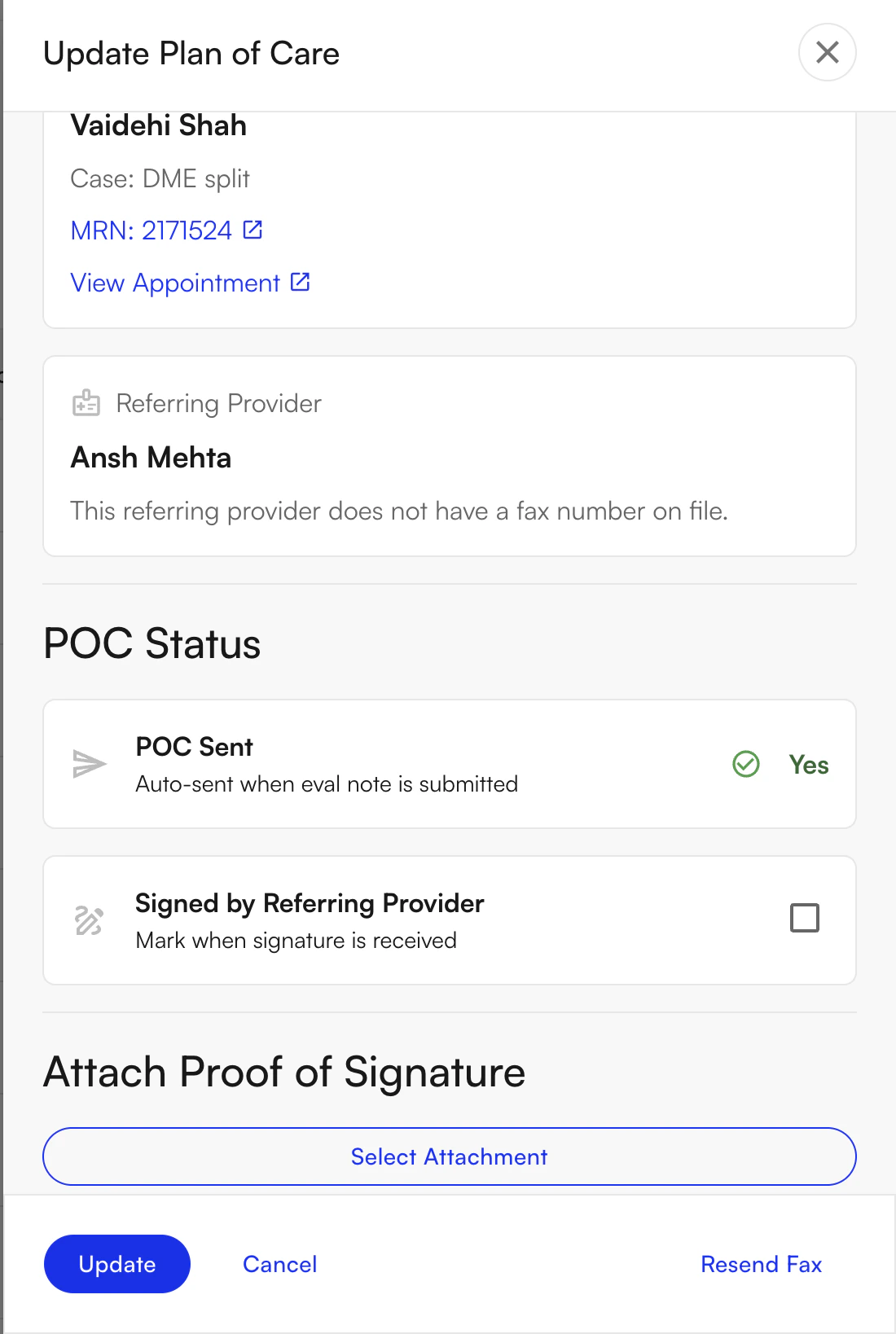This screenshot has height=1334, width=896.
Task: Click the Update button to save changes
Action: (116, 1264)
